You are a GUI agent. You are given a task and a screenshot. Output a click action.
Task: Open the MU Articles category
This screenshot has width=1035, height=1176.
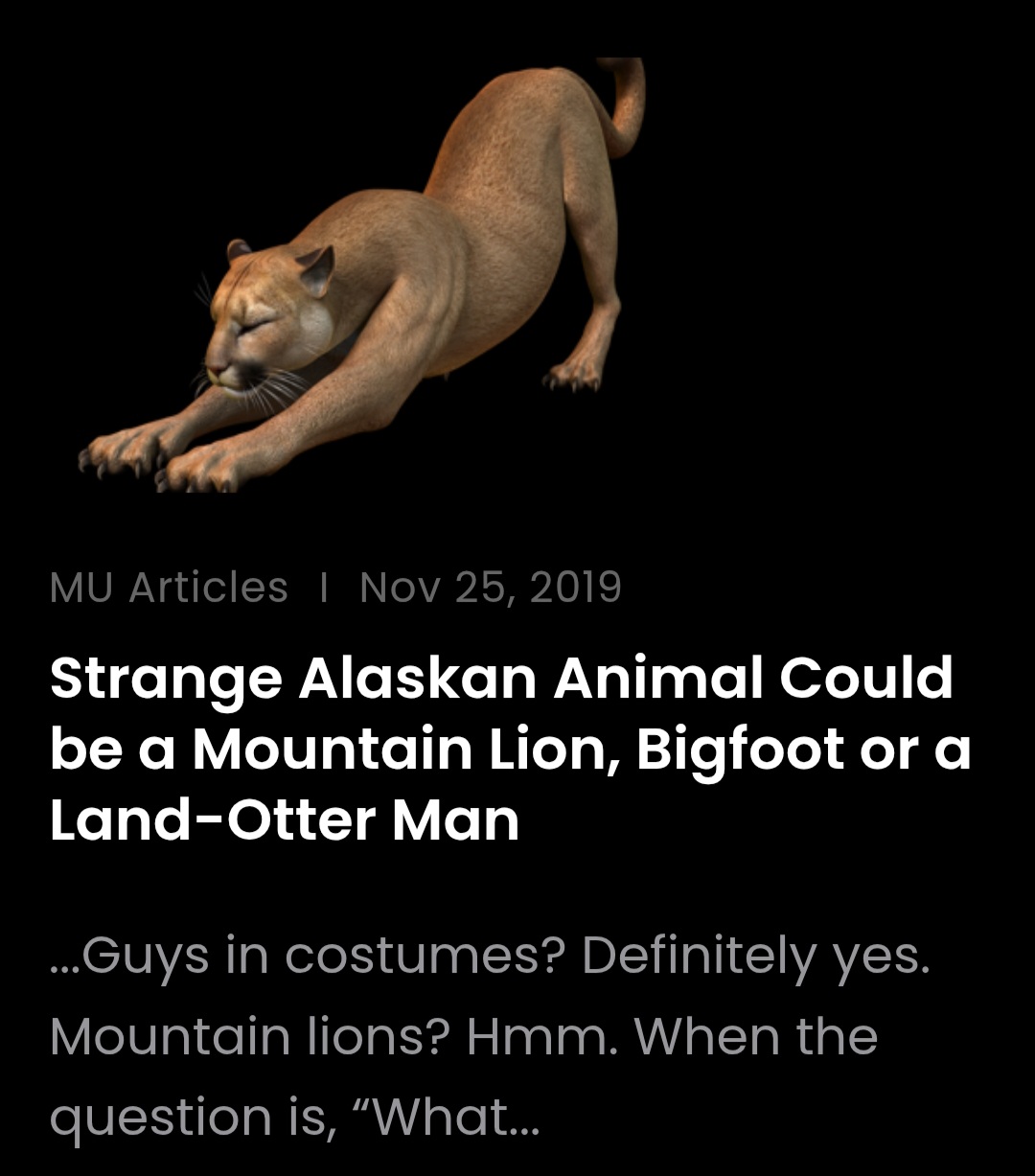[x=169, y=587]
